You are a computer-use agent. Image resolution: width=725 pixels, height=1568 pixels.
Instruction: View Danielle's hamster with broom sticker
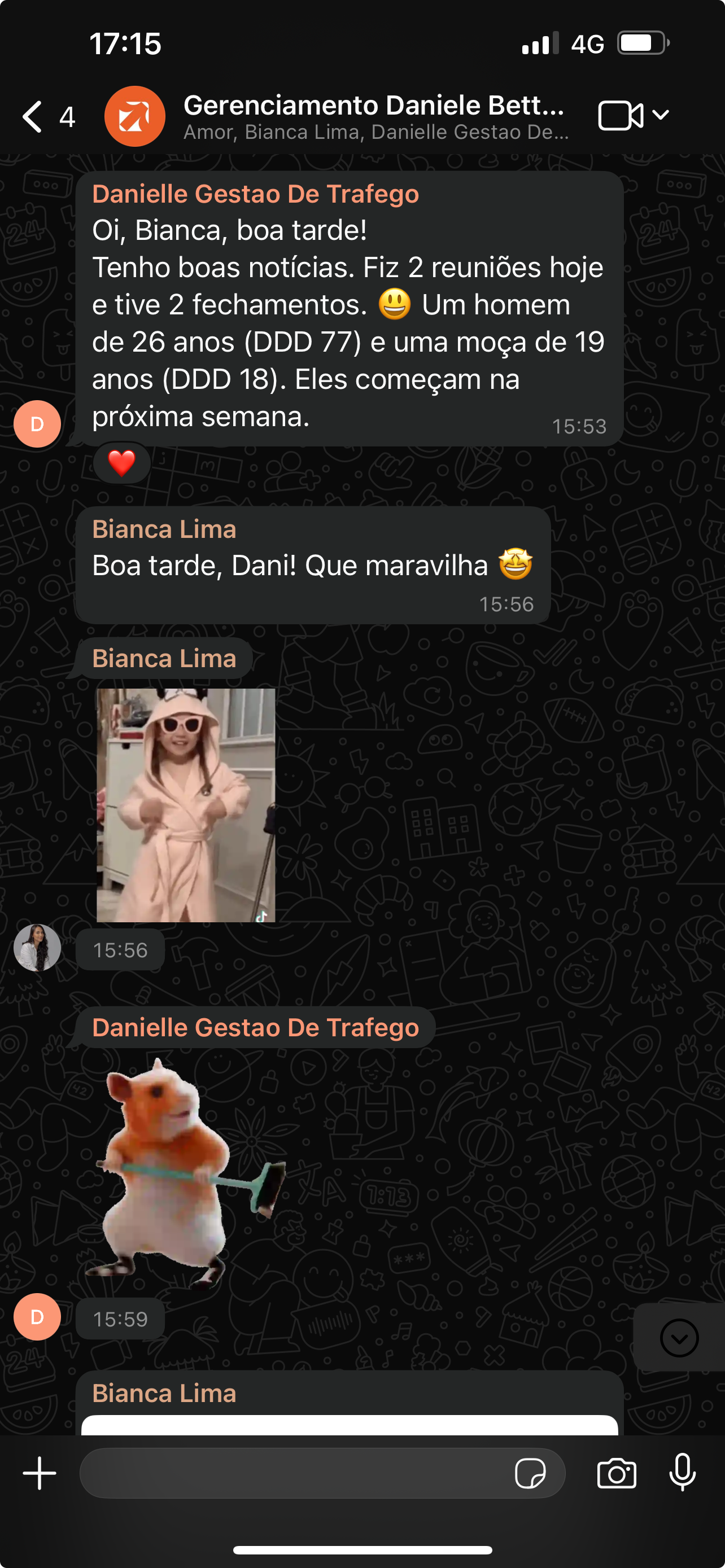(x=189, y=1172)
